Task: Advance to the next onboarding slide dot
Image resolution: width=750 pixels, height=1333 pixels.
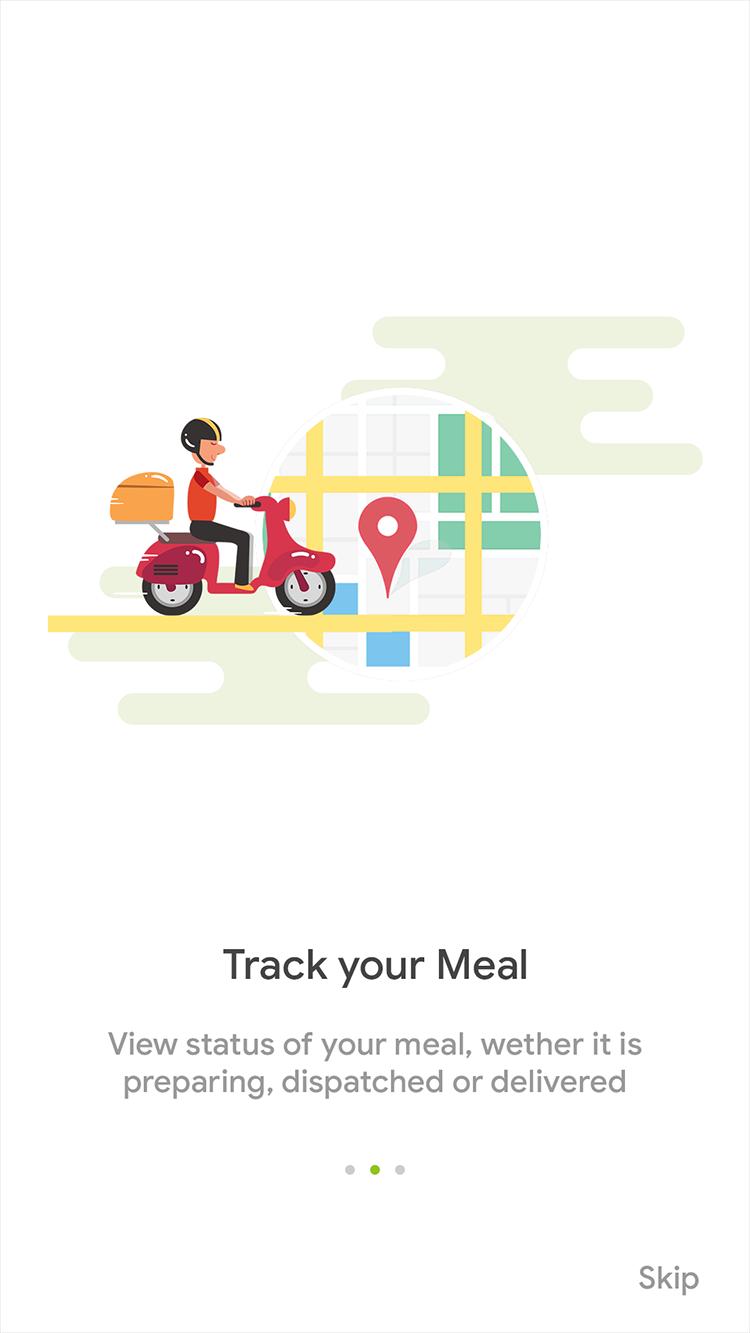Action: point(400,1168)
